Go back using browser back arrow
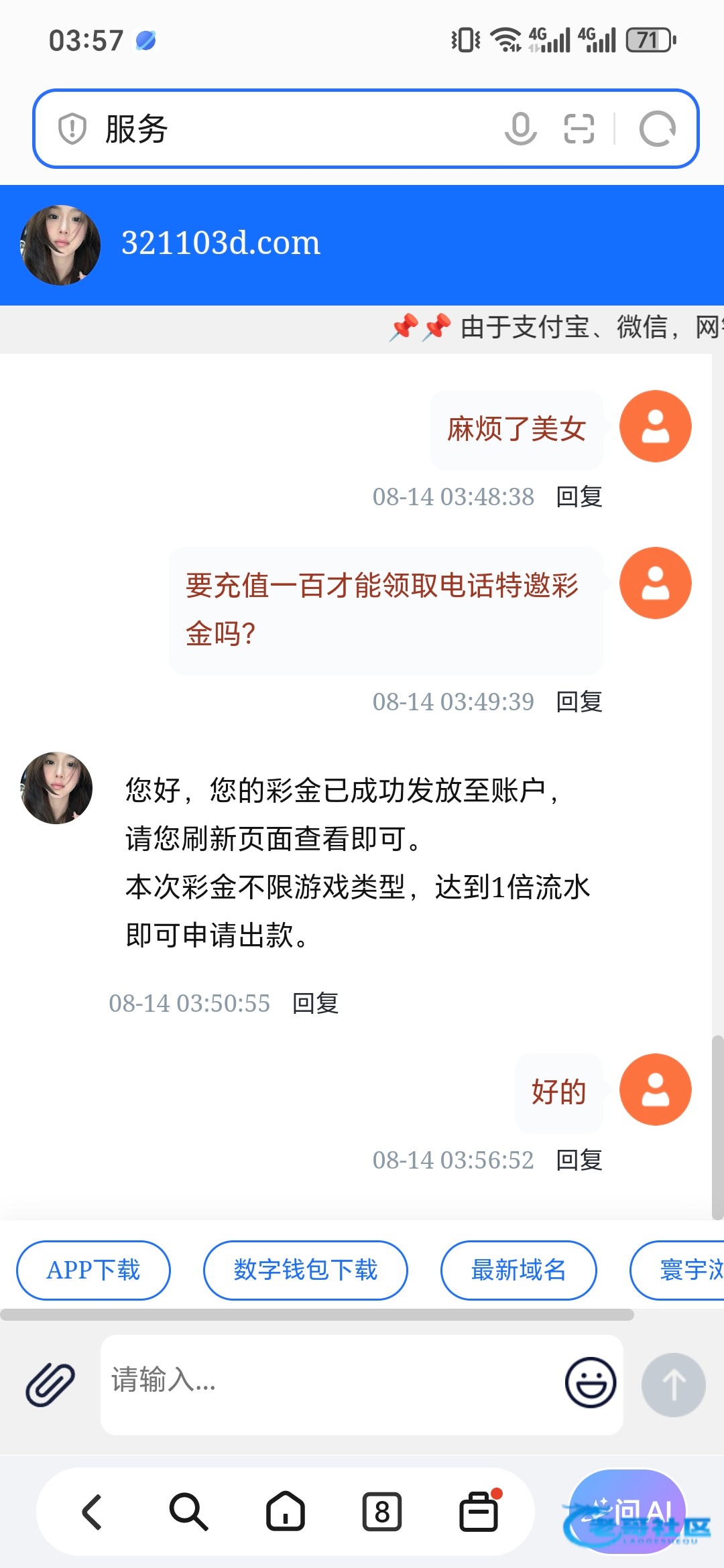The width and height of the screenshot is (724, 1568). click(92, 1512)
